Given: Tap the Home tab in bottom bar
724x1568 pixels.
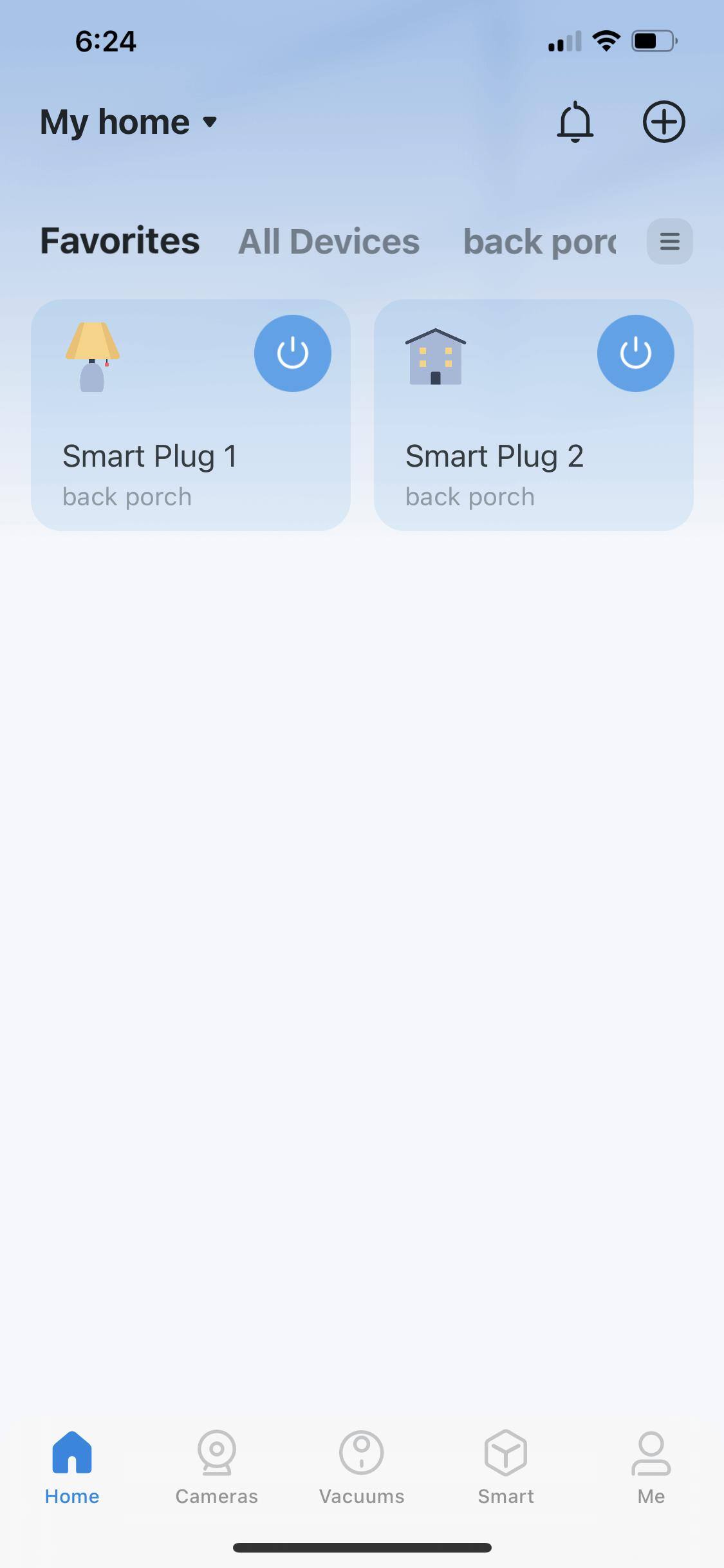Looking at the screenshot, I should [72, 1468].
